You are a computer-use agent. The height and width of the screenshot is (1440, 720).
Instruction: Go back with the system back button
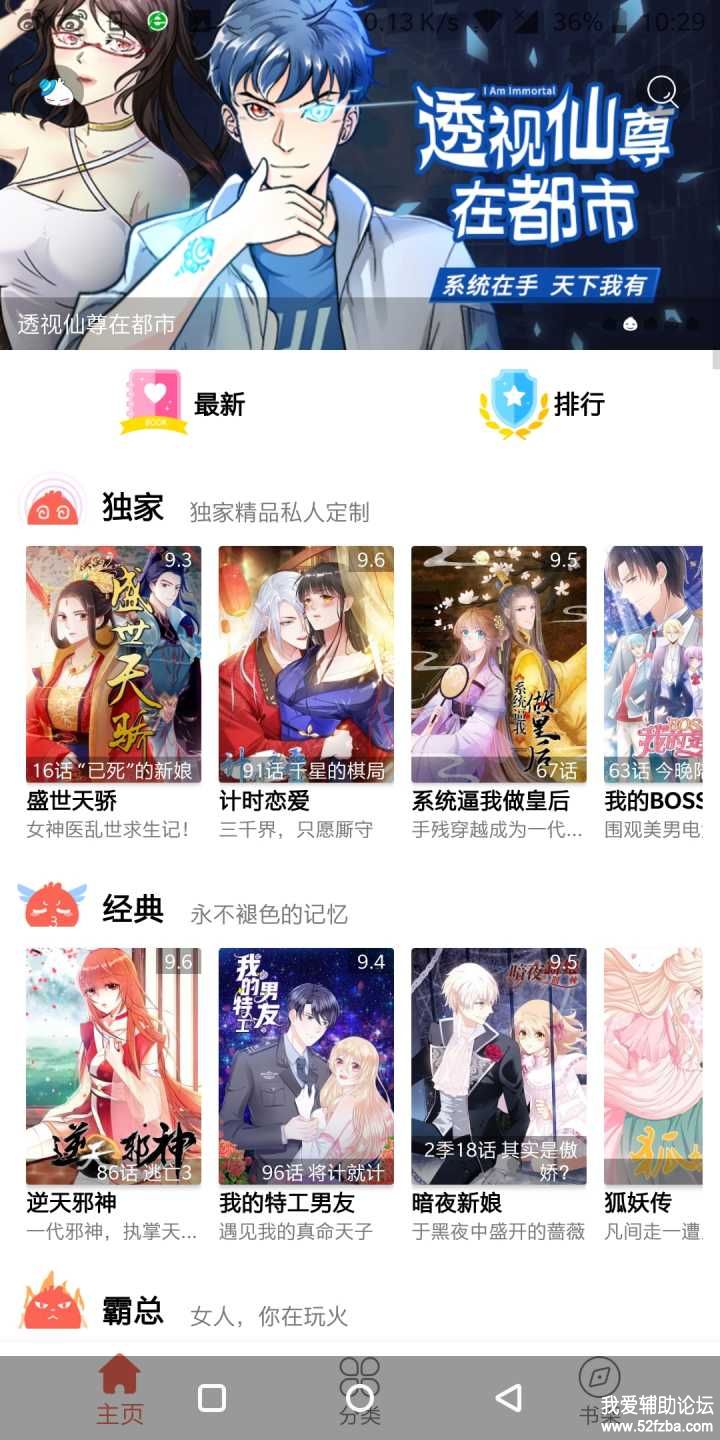(508, 1397)
